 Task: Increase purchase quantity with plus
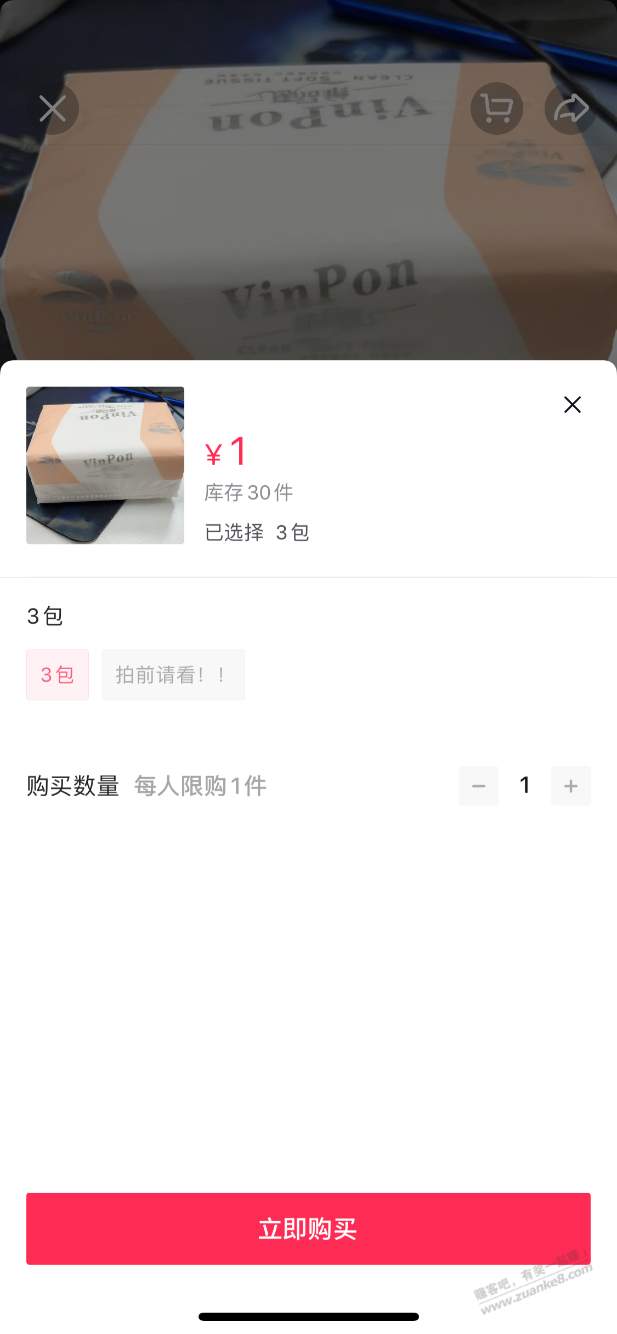[x=571, y=786]
